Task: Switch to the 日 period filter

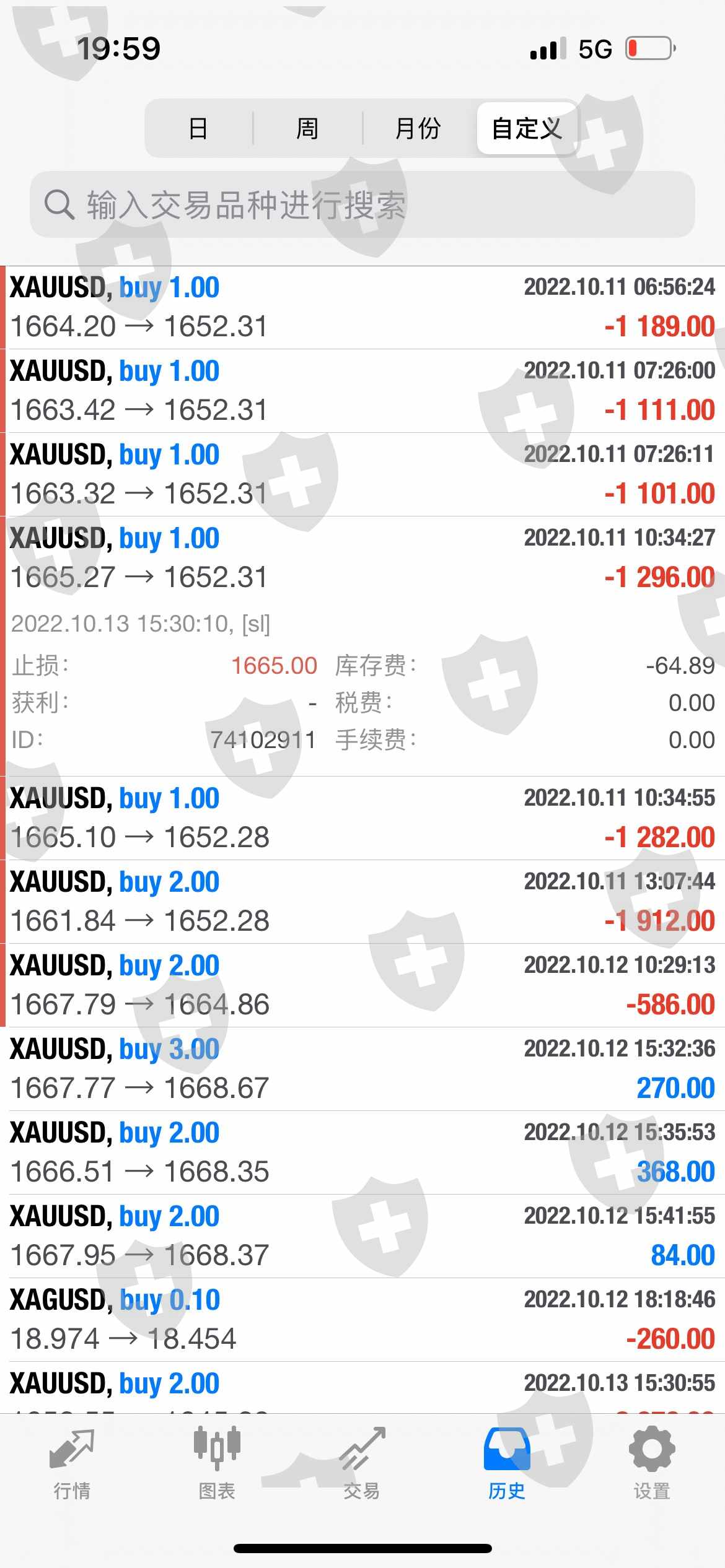Action: [198, 128]
